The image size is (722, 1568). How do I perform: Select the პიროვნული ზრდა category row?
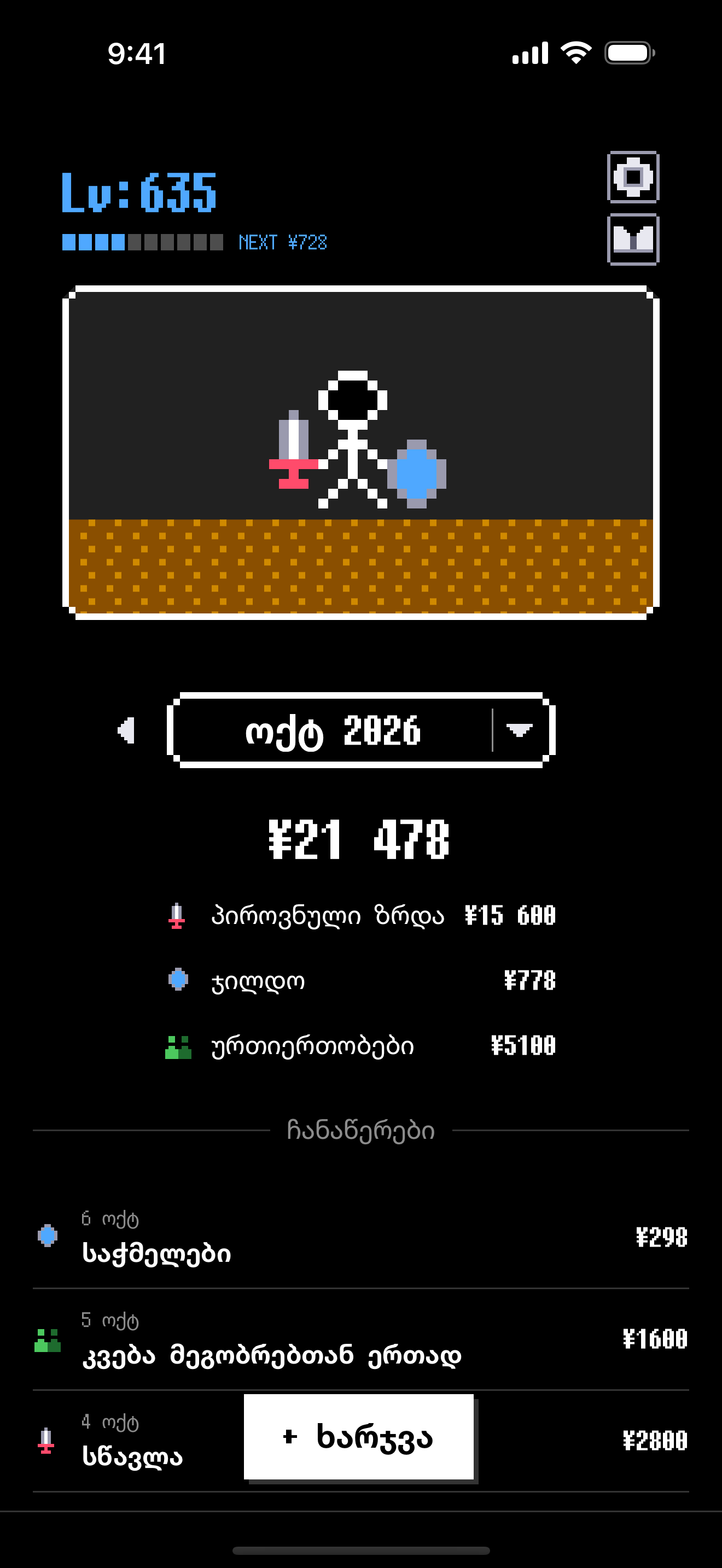pyautogui.click(x=361, y=915)
